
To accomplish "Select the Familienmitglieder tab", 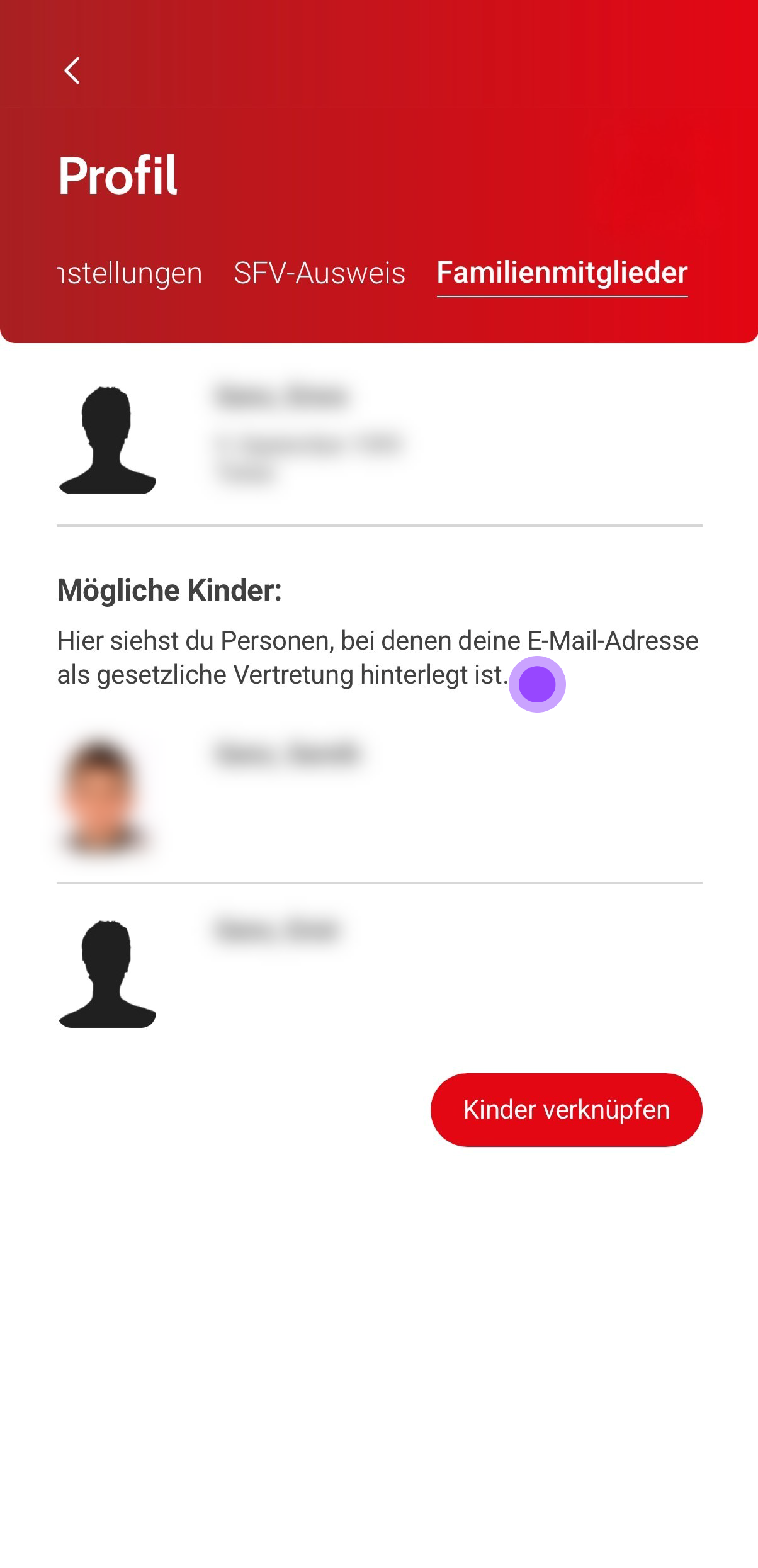I will click(x=562, y=273).
